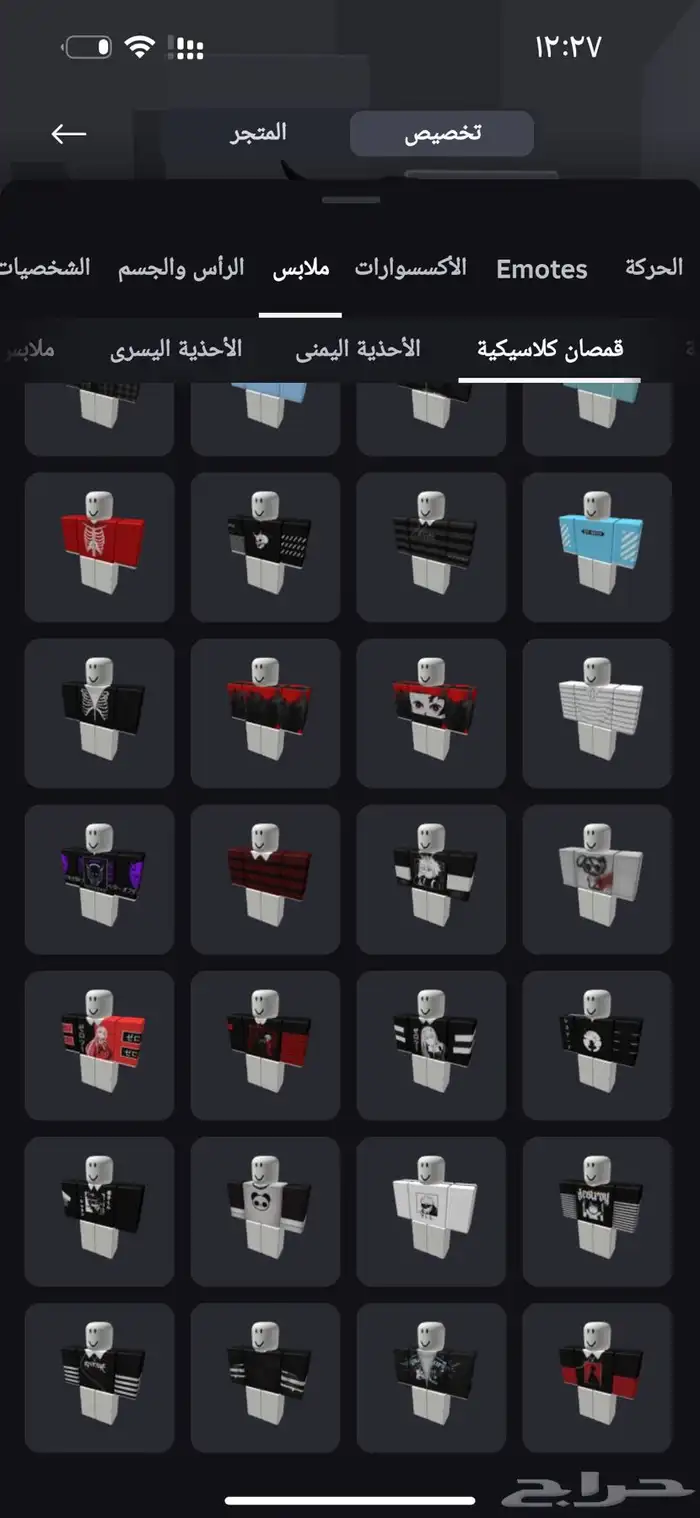
Task: Equip the light blue classic shirt
Action: 597,548
